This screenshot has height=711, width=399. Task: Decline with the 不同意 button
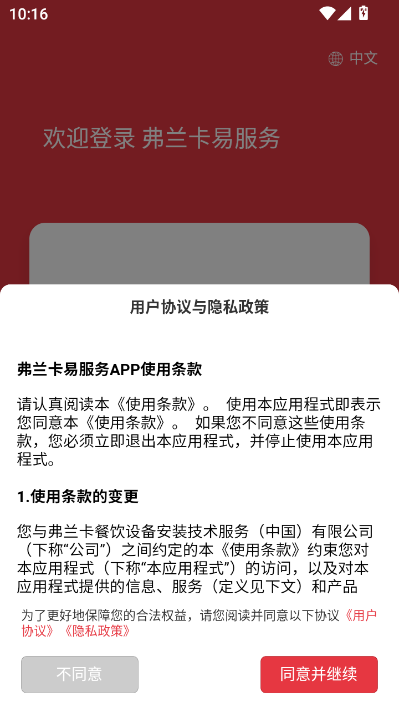pos(80,674)
